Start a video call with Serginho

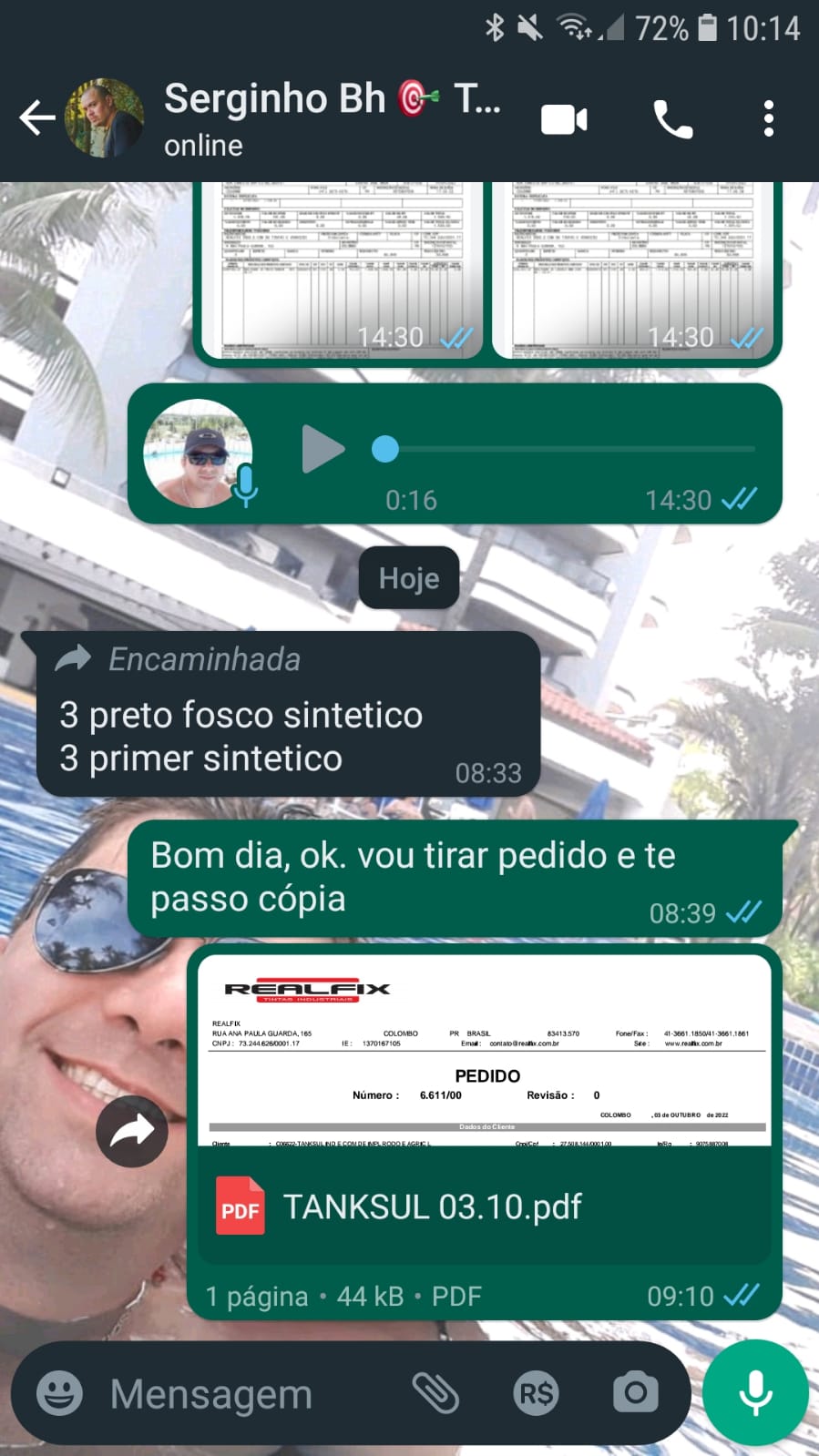[x=564, y=119]
